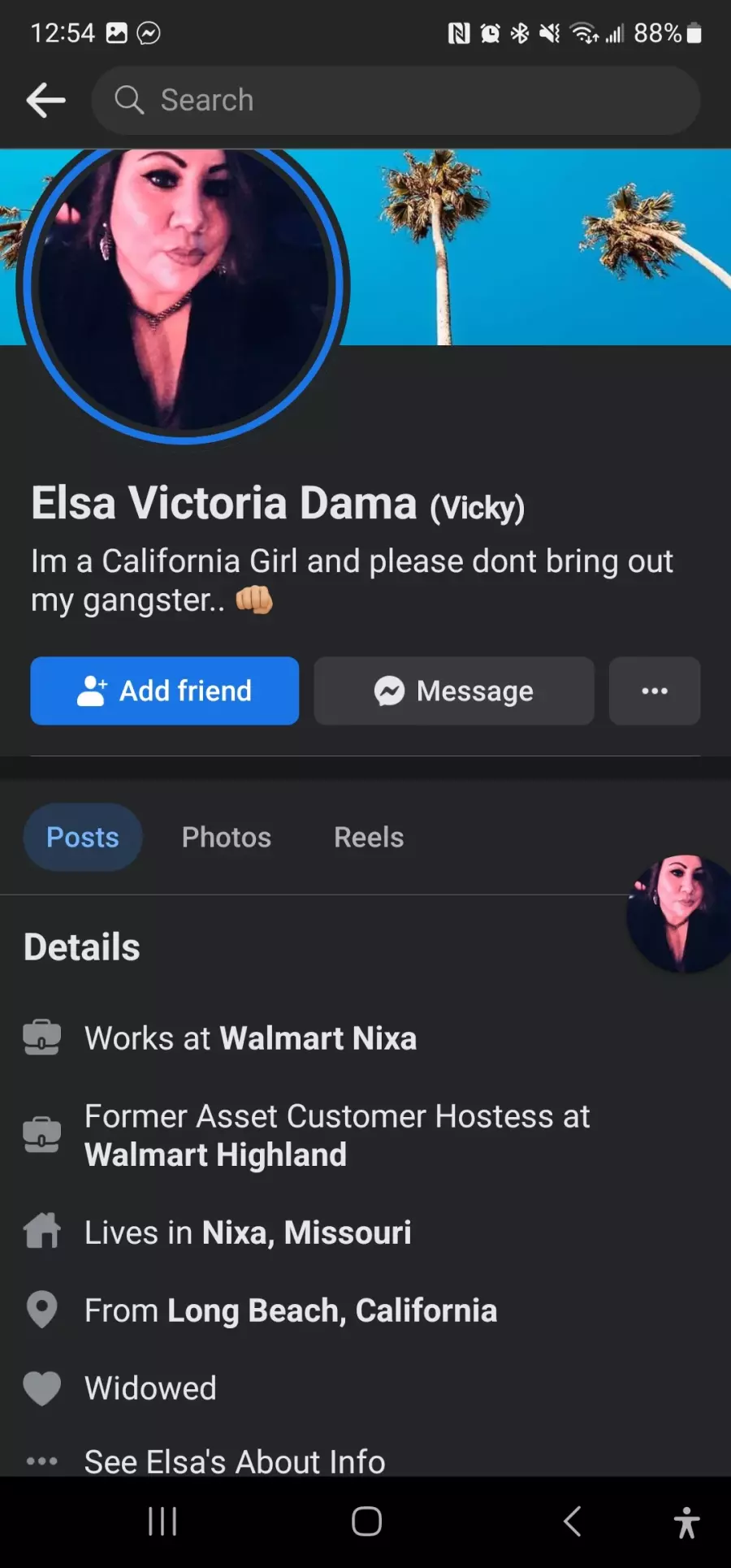Open Nixa, Missouri location
Image resolution: width=731 pixels, height=1568 pixels.
coord(306,1232)
